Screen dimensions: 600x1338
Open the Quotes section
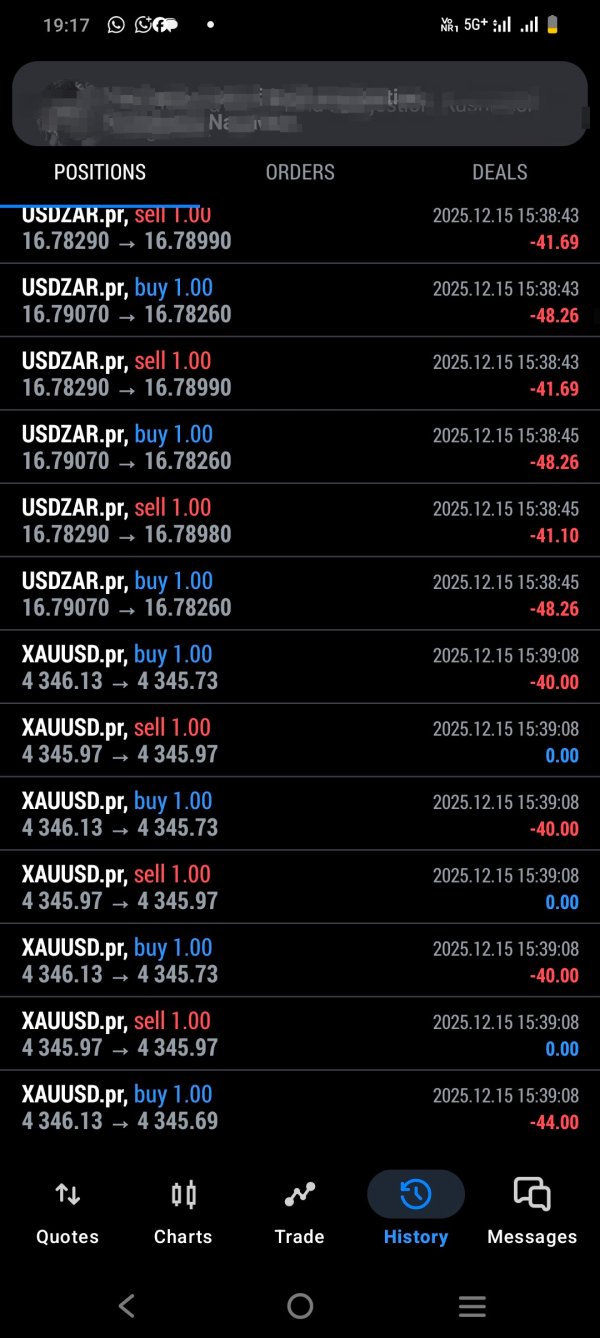(x=67, y=1211)
